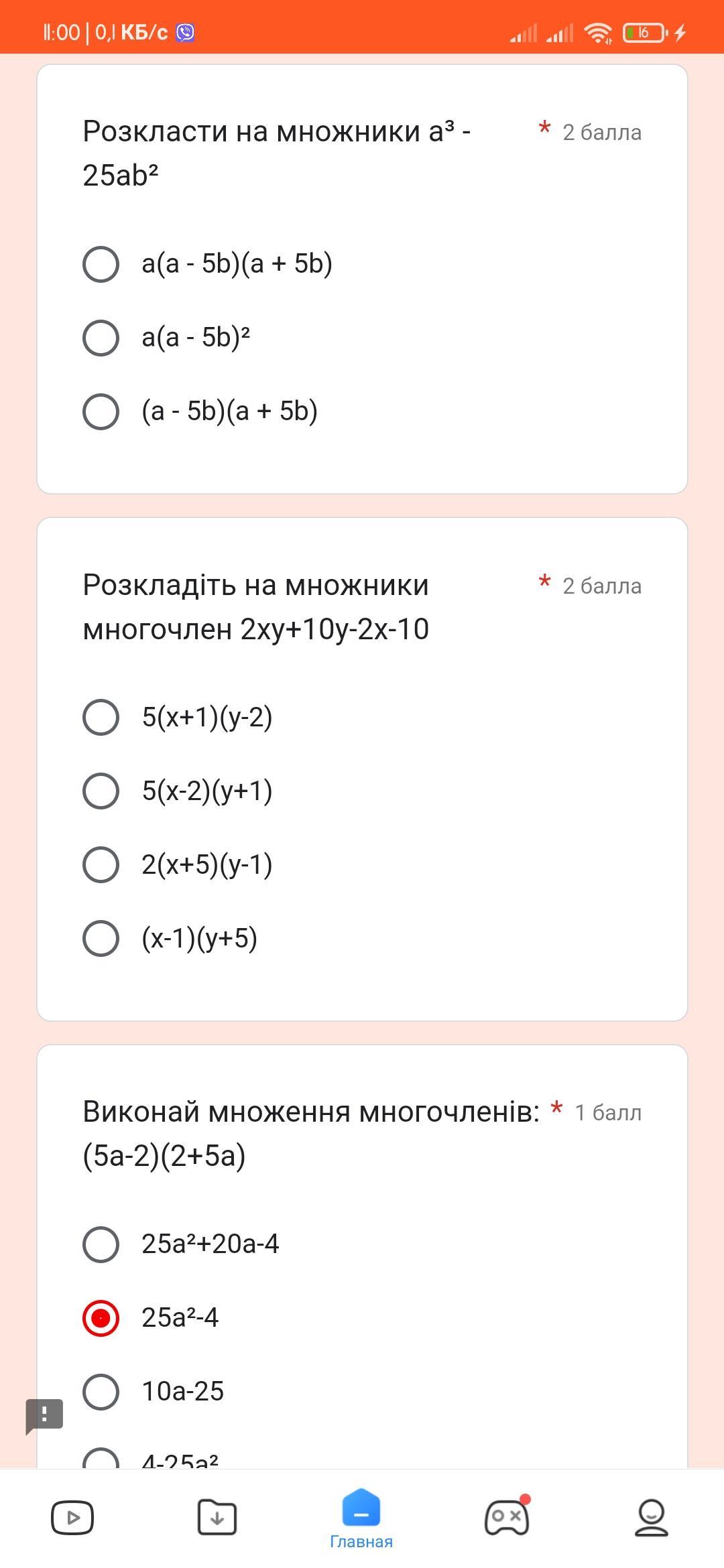This screenshot has height=1568, width=724.
Task: Choose option 5(x-2)(y+1)
Action: [101, 791]
